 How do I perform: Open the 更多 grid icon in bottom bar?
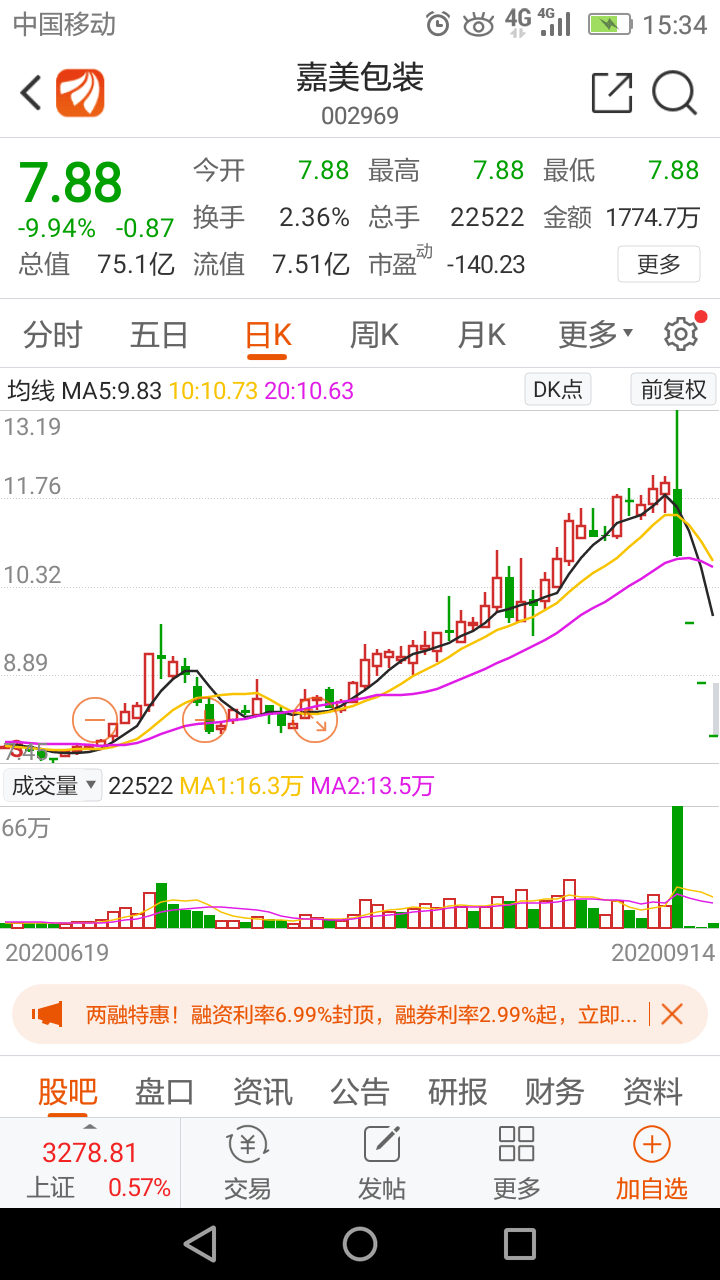pos(515,1160)
